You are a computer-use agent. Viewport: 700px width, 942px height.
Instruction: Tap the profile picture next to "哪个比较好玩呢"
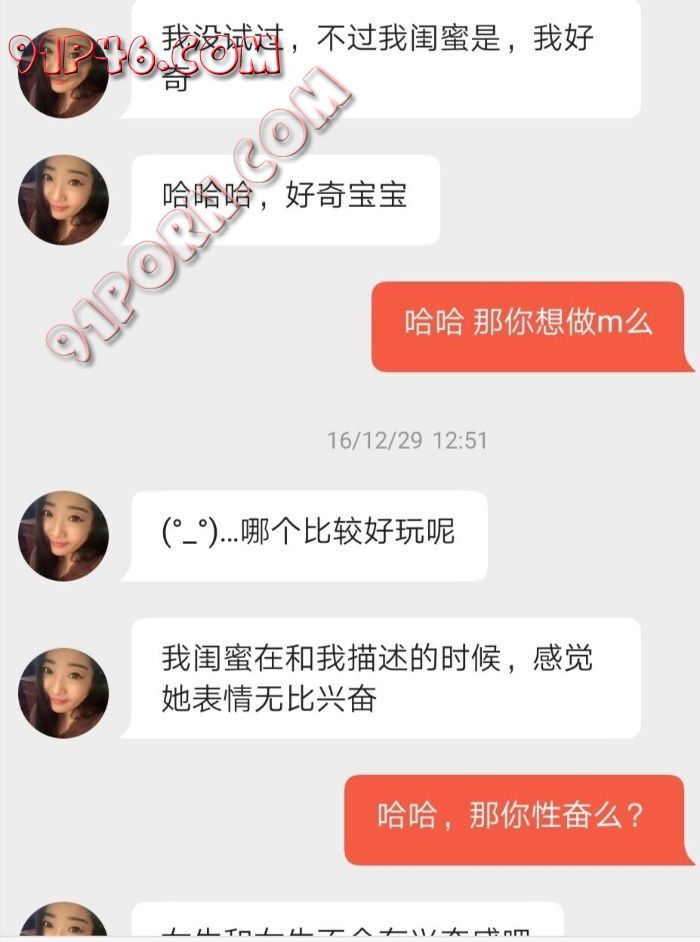point(63,536)
